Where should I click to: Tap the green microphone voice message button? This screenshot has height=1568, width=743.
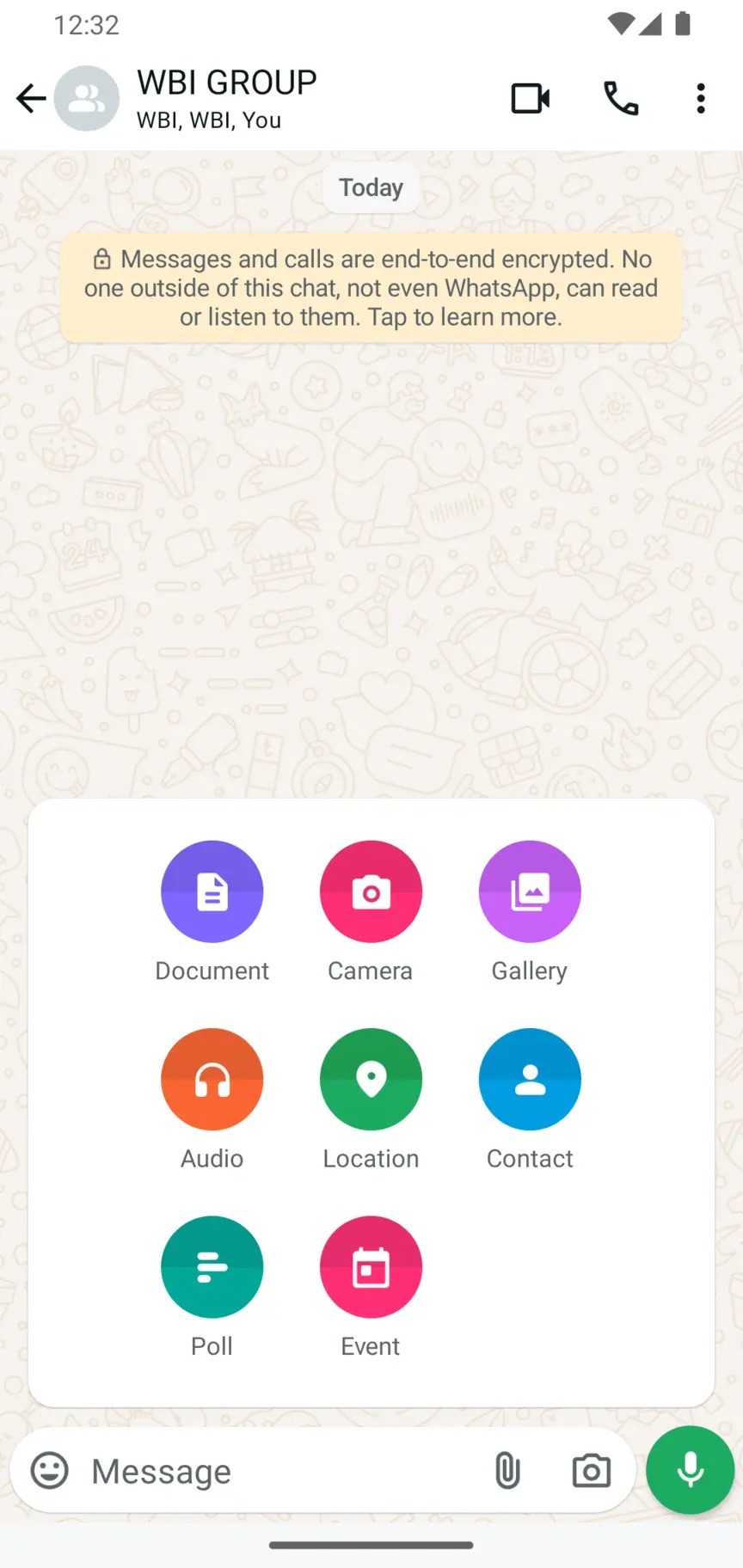pos(690,1470)
